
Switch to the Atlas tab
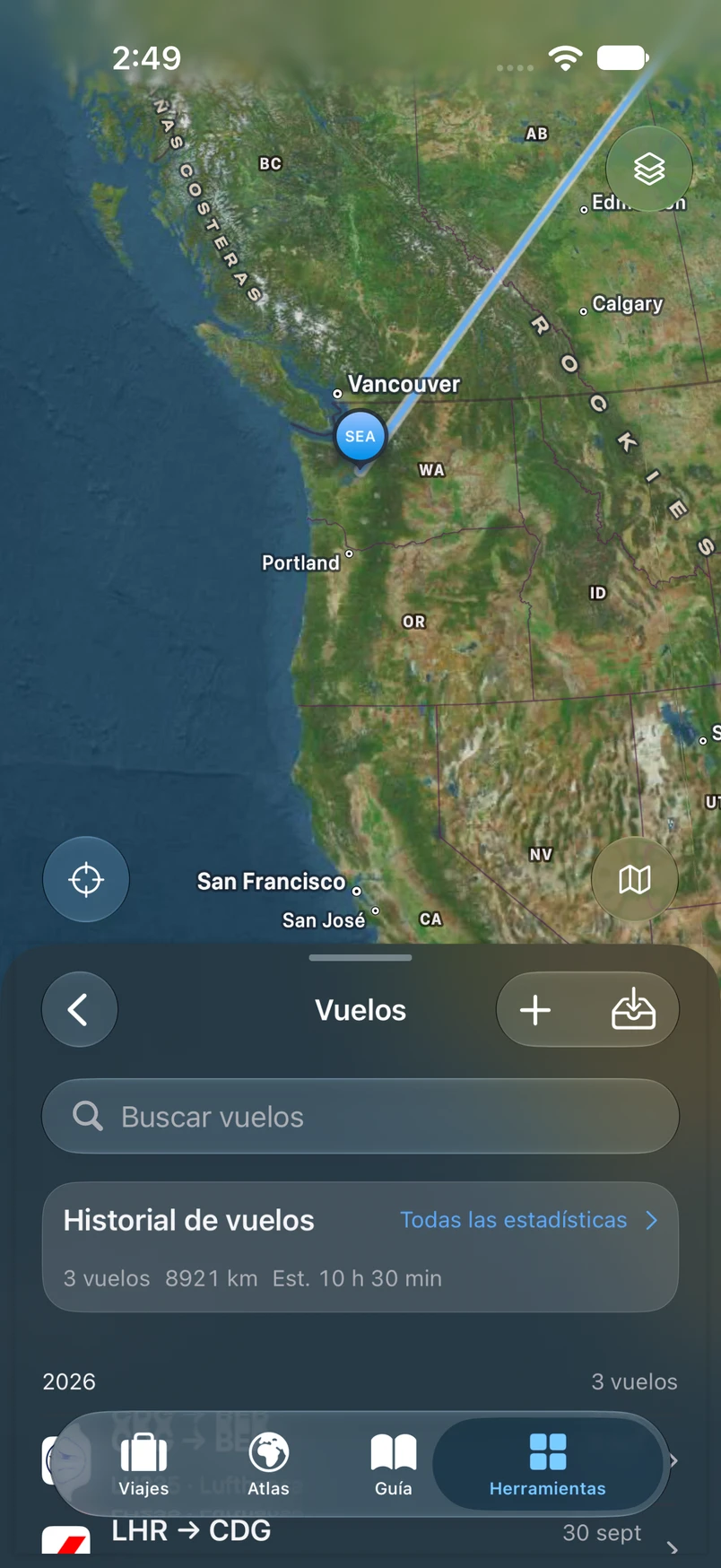pos(268,1465)
